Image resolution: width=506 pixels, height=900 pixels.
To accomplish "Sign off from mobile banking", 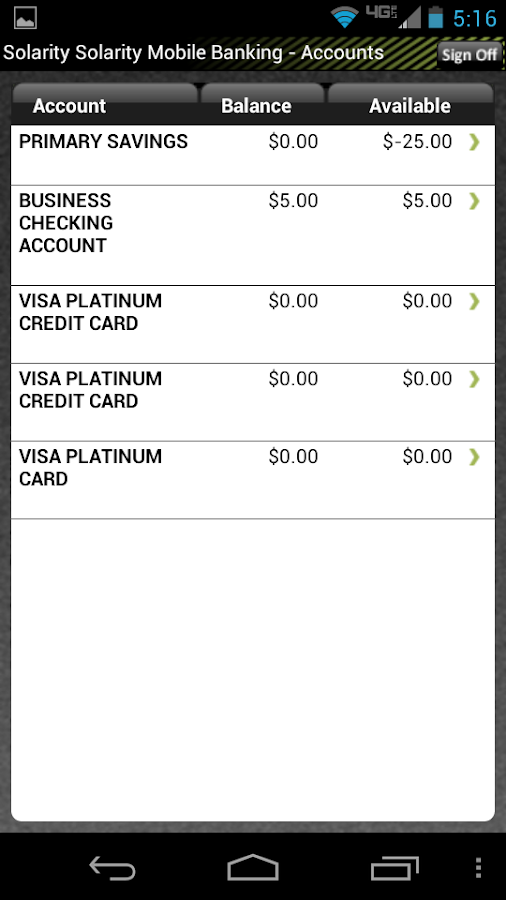I will (x=469, y=55).
